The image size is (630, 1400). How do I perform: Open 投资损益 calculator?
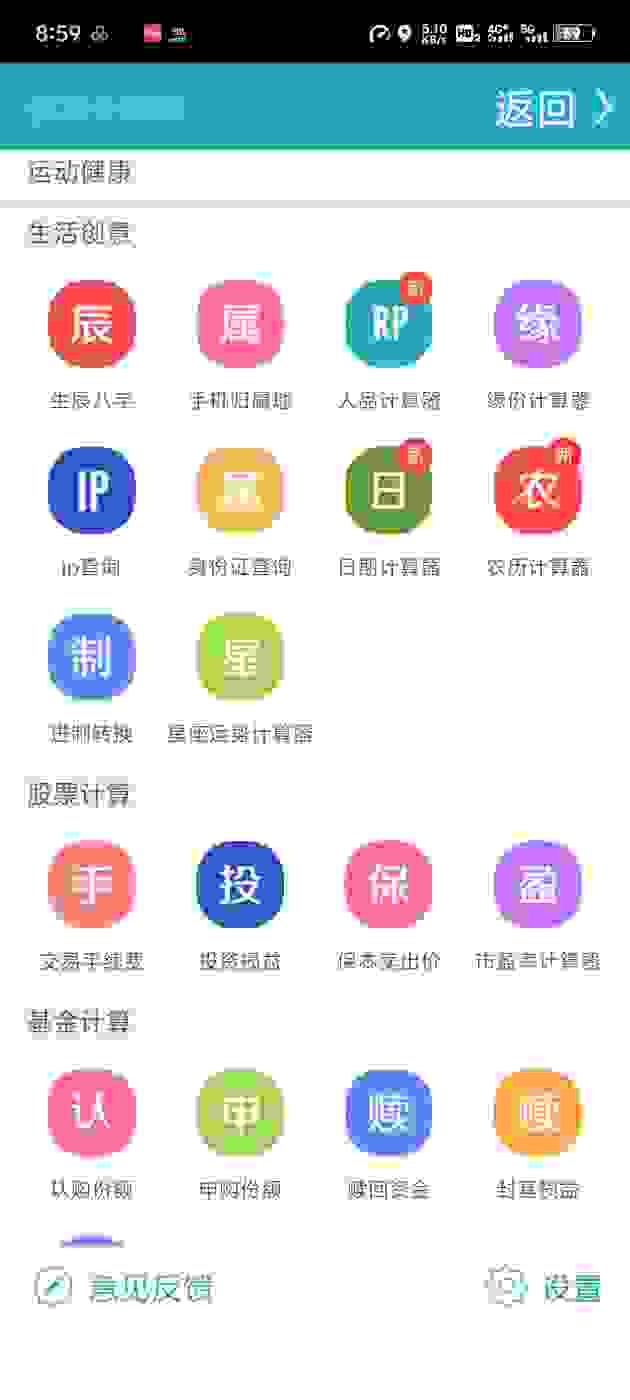(240, 885)
